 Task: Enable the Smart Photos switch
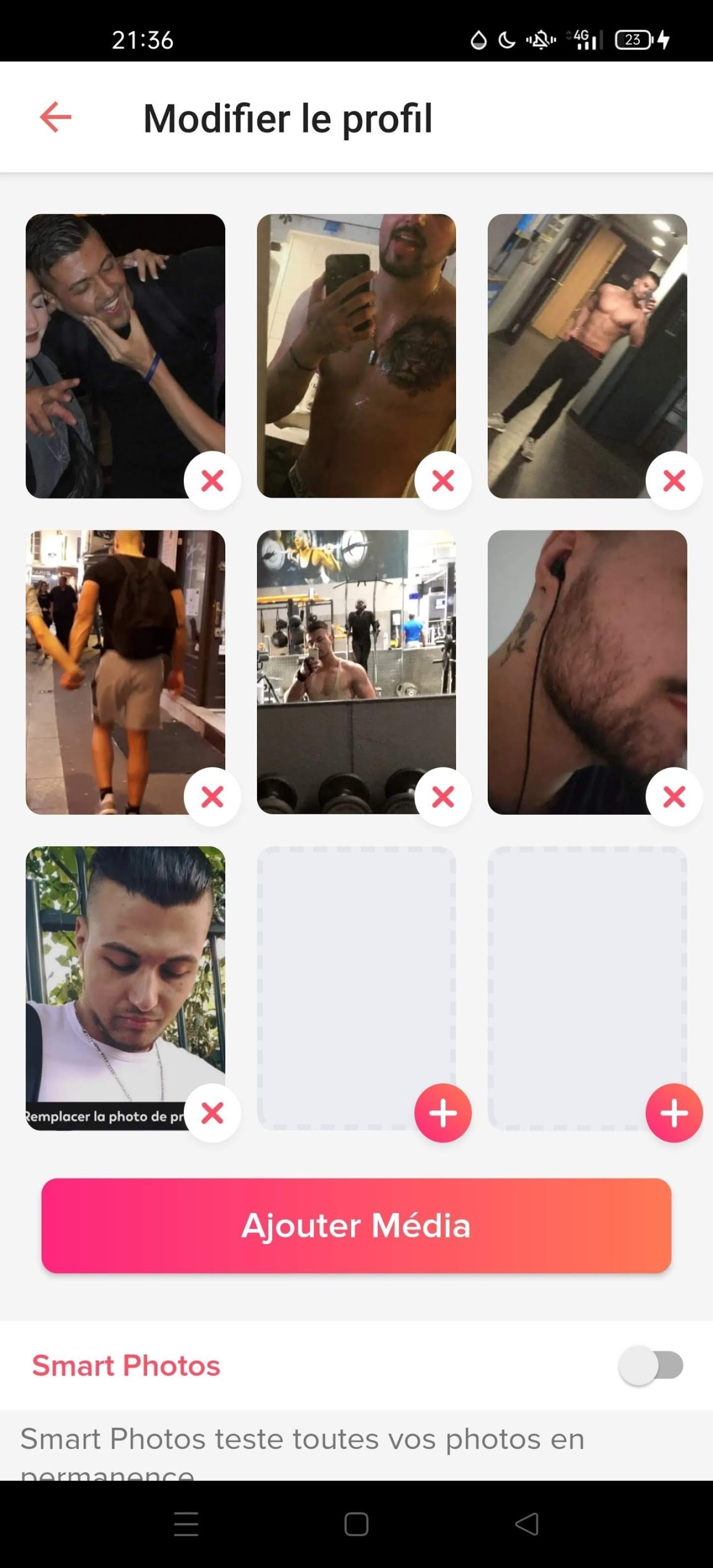click(650, 1365)
